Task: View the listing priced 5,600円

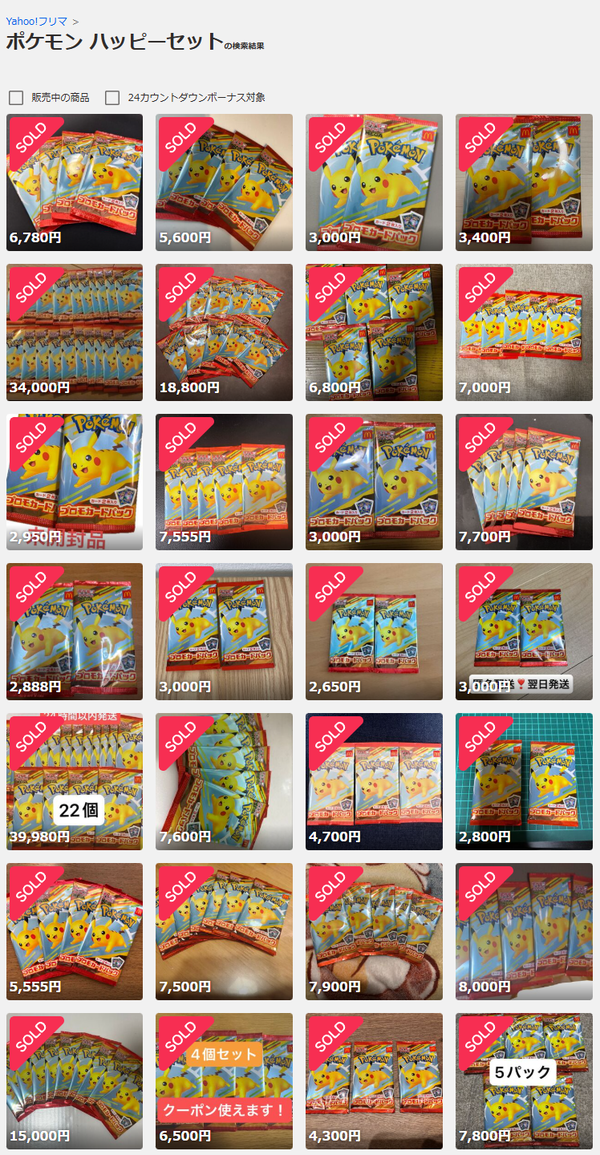Action: [x=224, y=183]
